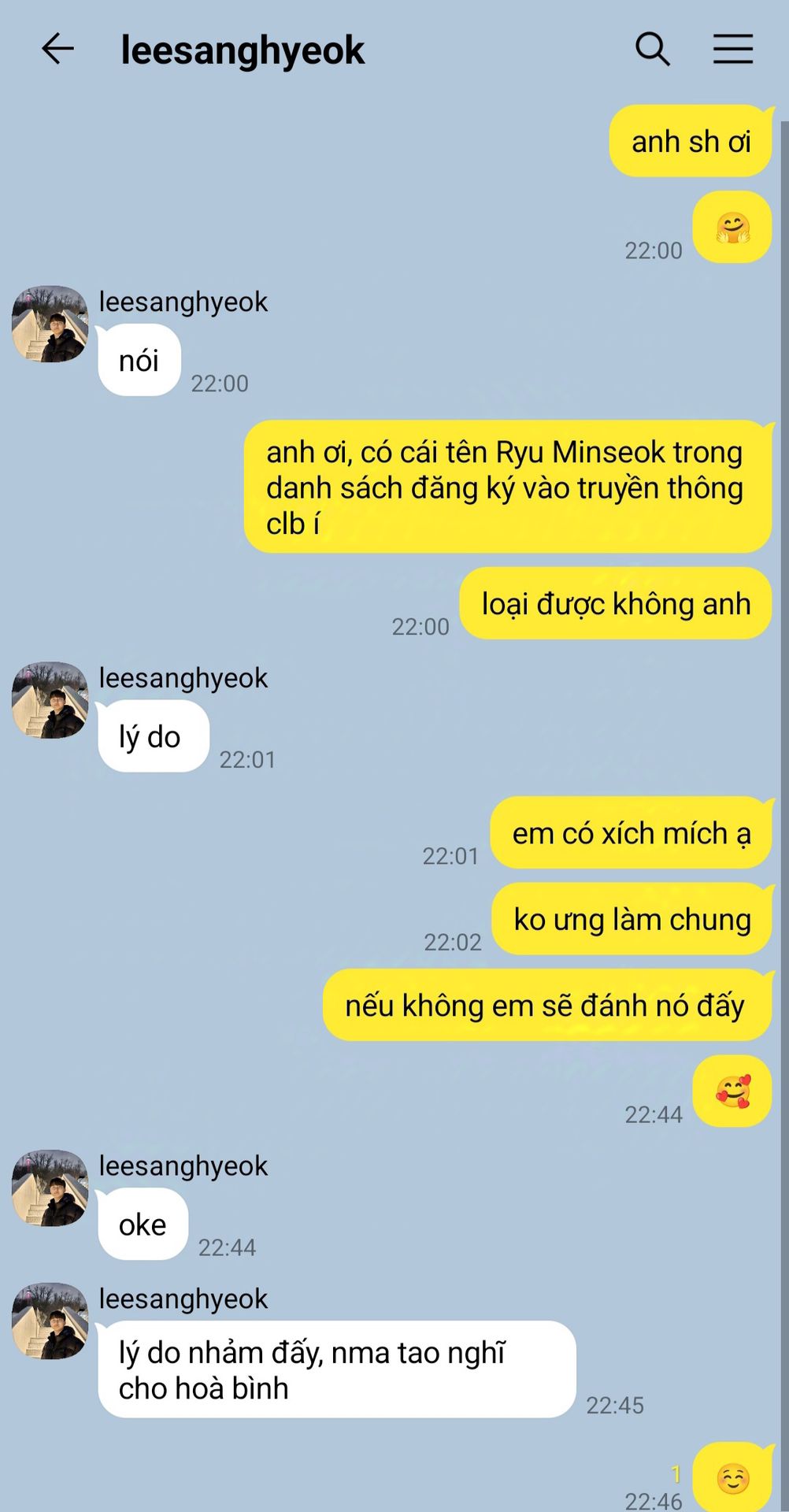Open leesanghyeok's avatar beside "nói"
The image size is (789, 1512).
click(50, 324)
